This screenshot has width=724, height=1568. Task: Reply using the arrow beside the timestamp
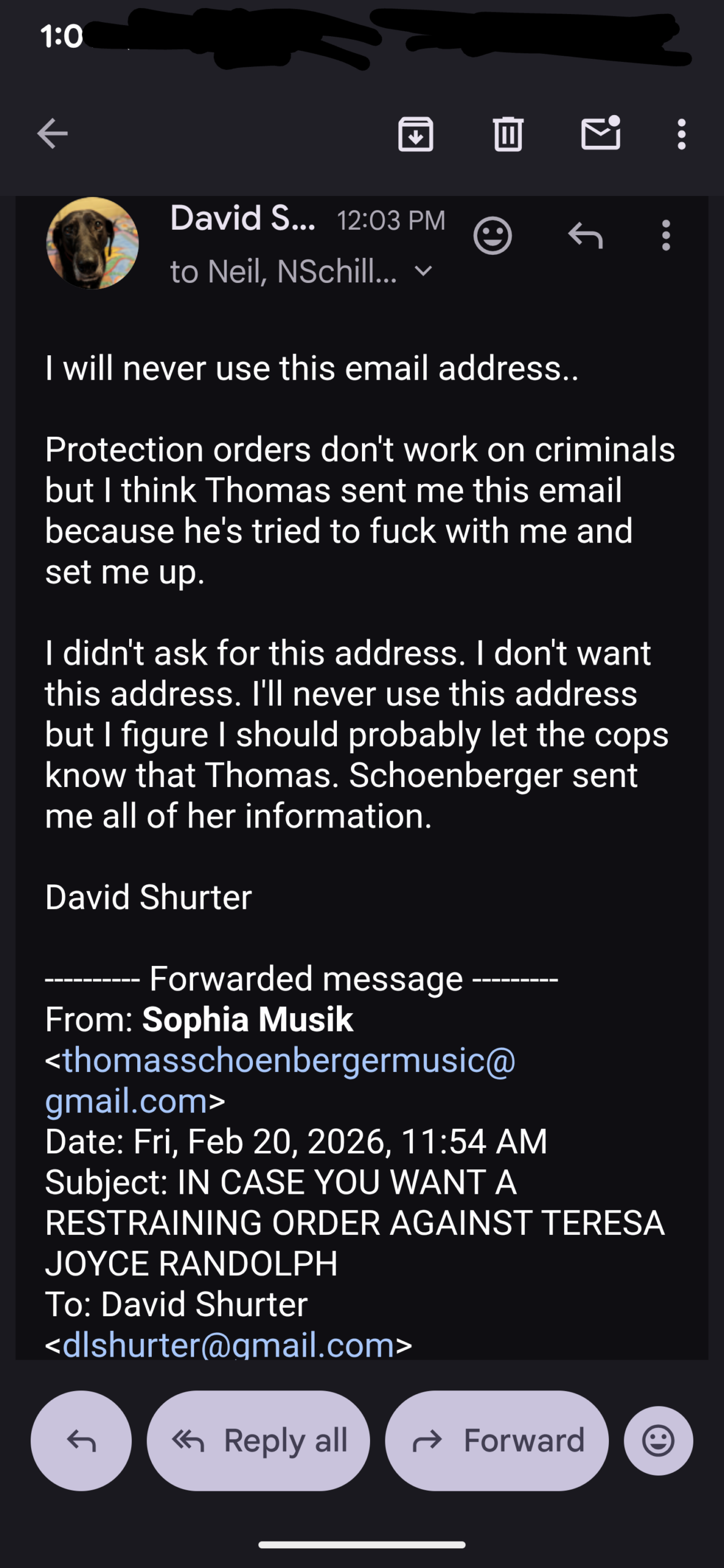585,235
